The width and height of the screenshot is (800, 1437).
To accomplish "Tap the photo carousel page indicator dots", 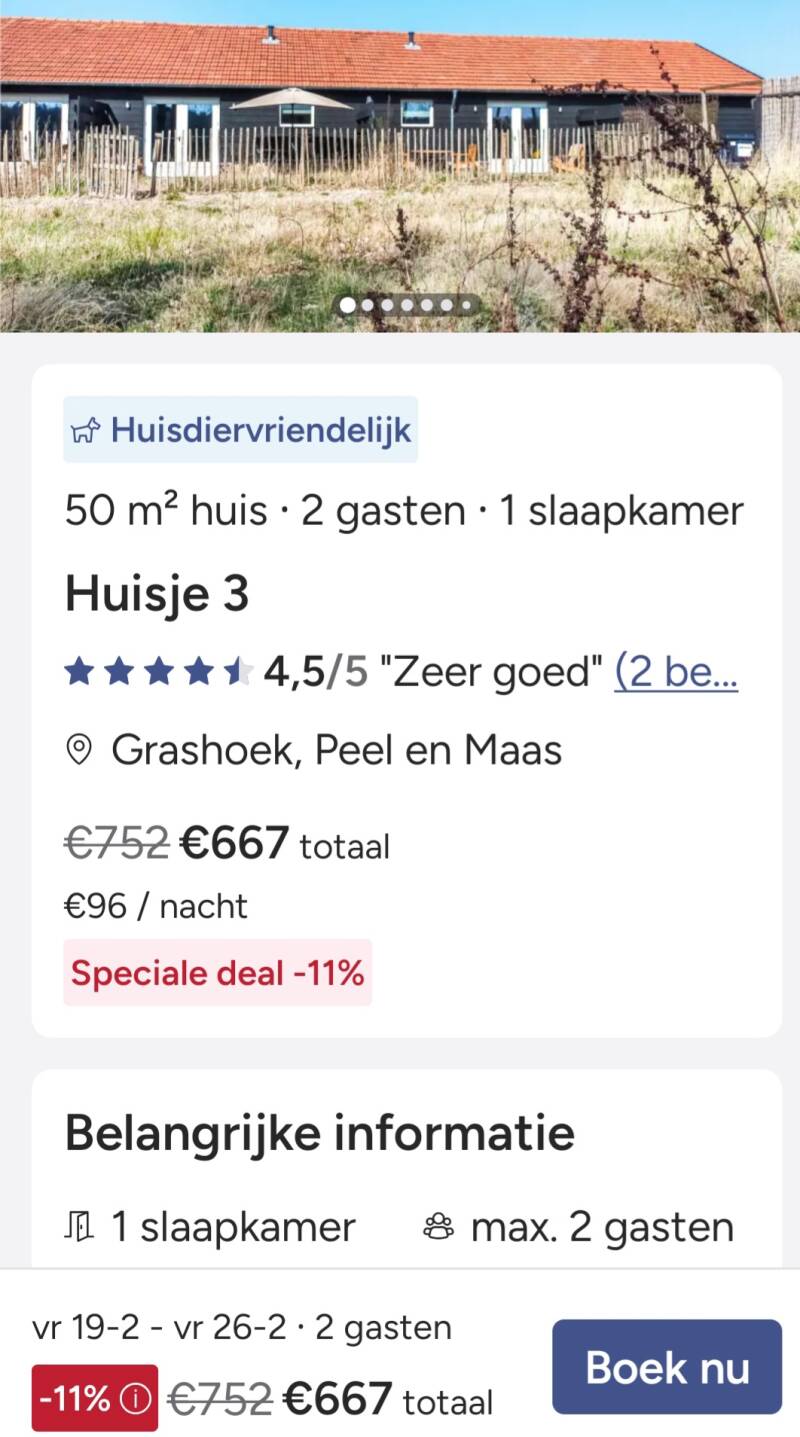I will [x=406, y=305].
